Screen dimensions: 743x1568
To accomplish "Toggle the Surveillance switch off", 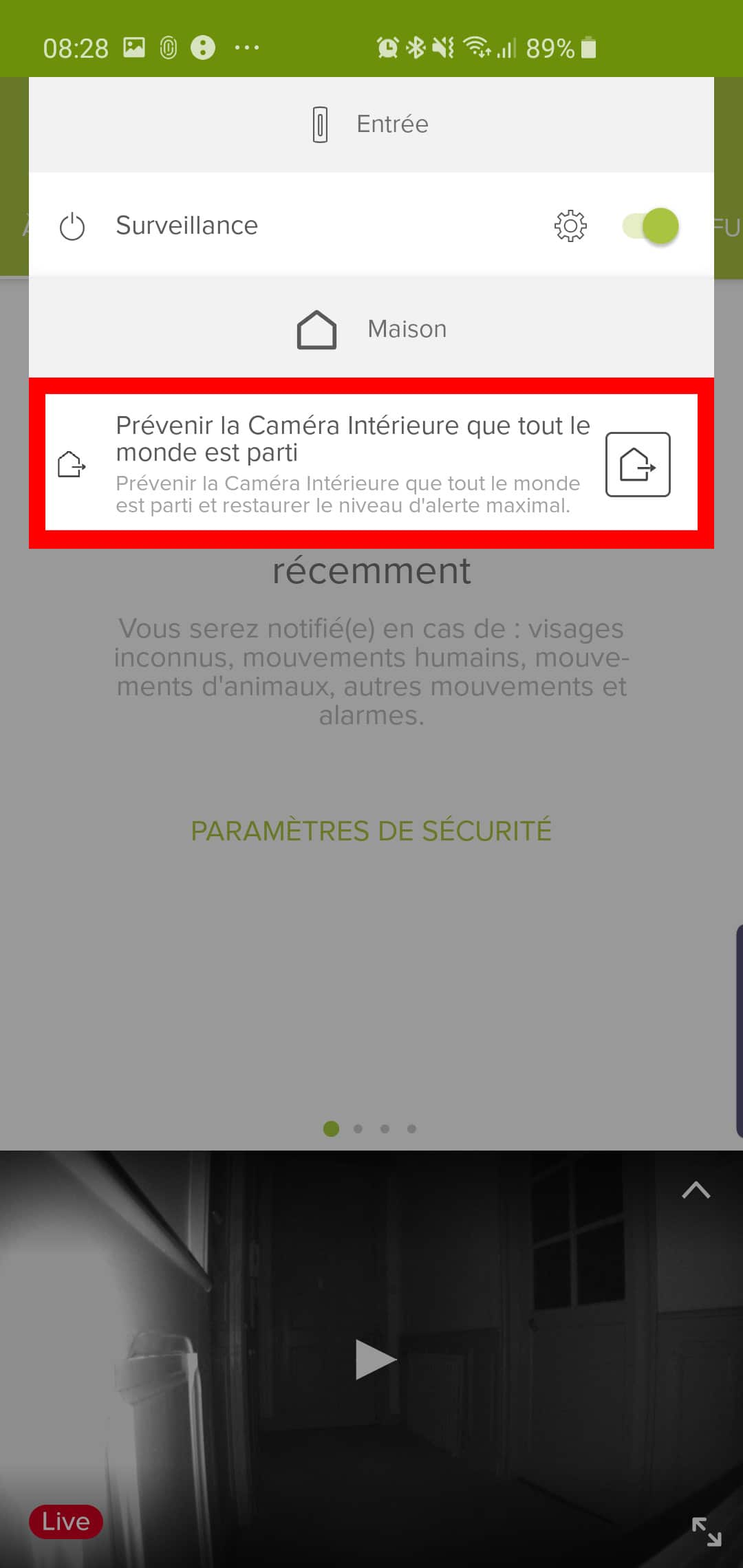I will [650, 226].
